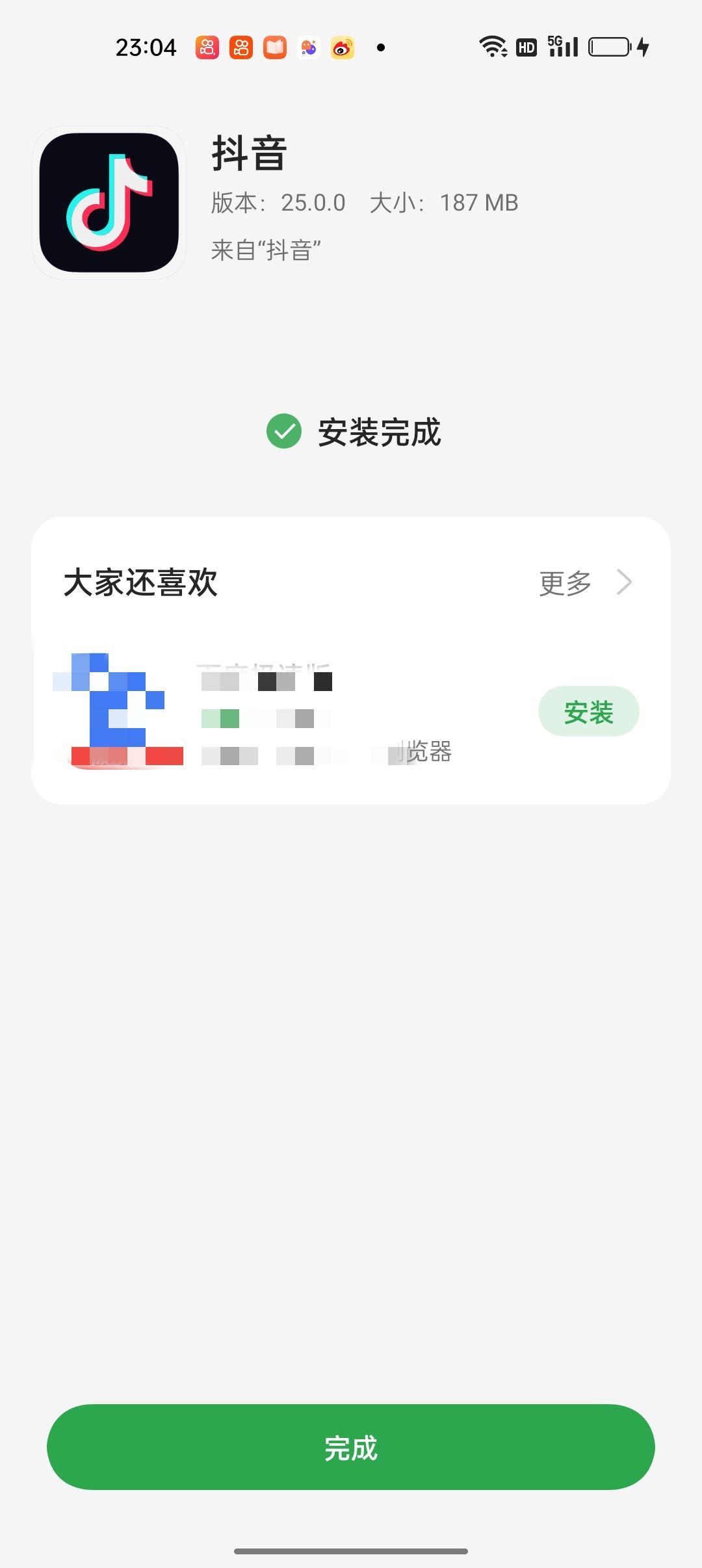The image size is (702, 1568).
Task: Tap the 来自"抖音" source label
Action: coord(265,248)
